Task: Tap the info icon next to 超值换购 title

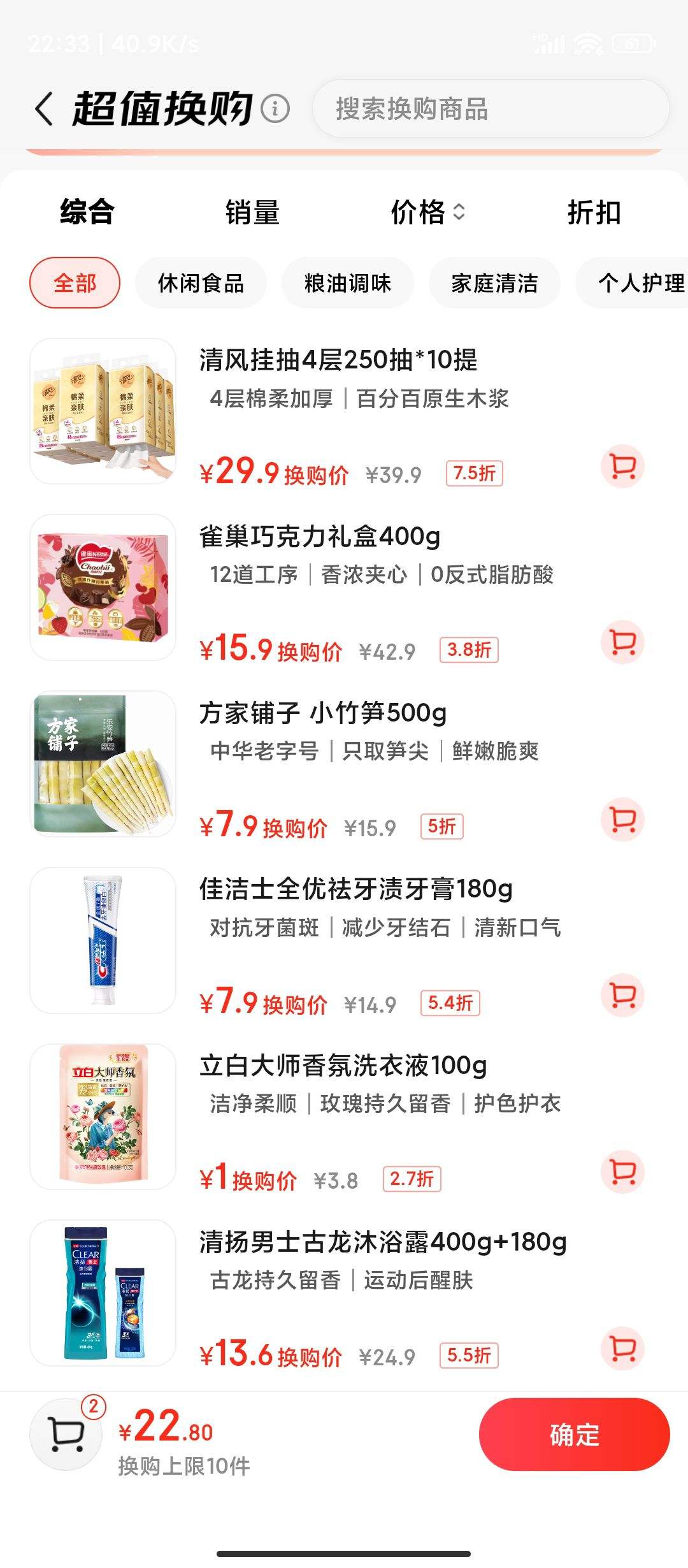Action: coord(274,108)
